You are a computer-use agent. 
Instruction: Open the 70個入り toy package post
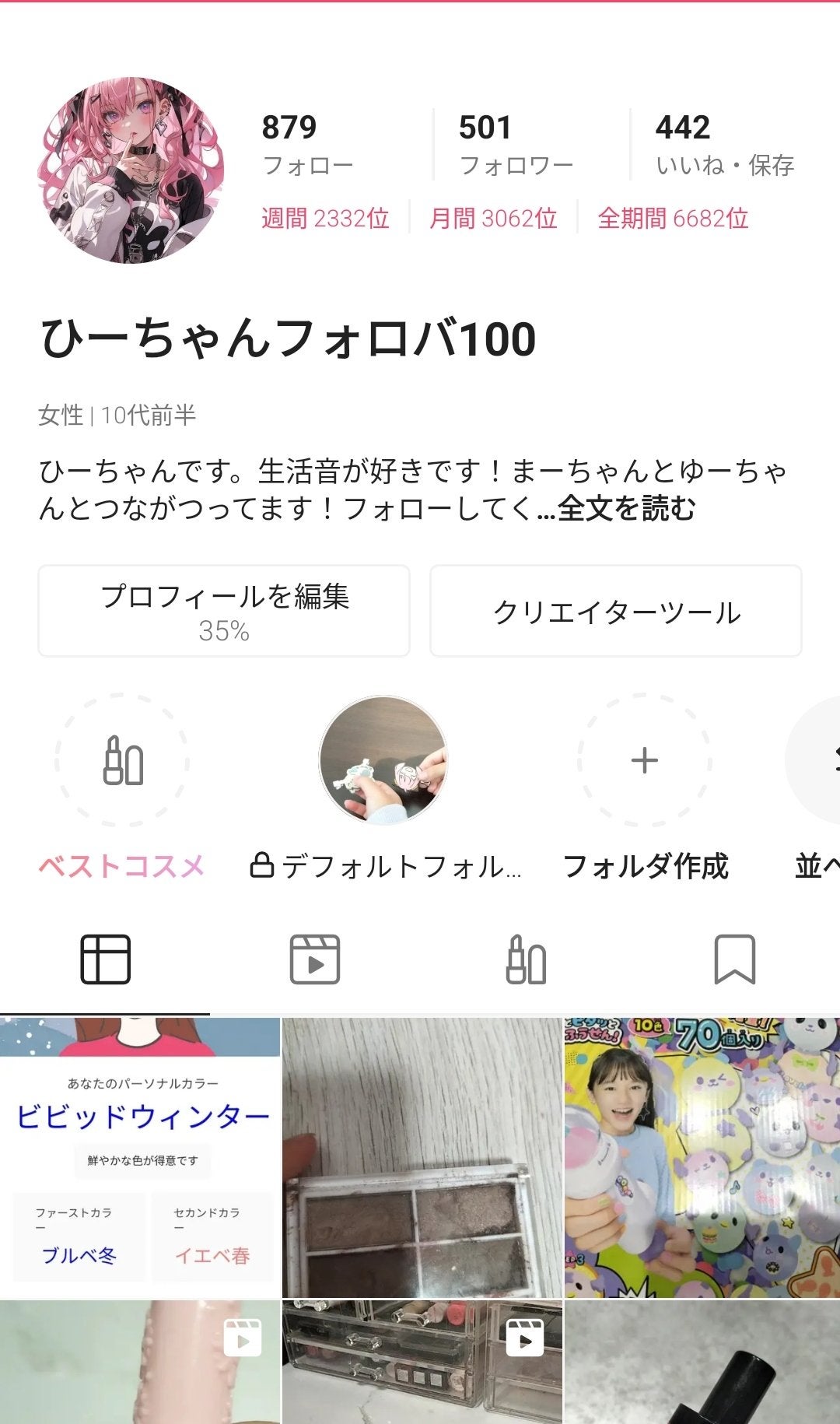[702, 1157]
